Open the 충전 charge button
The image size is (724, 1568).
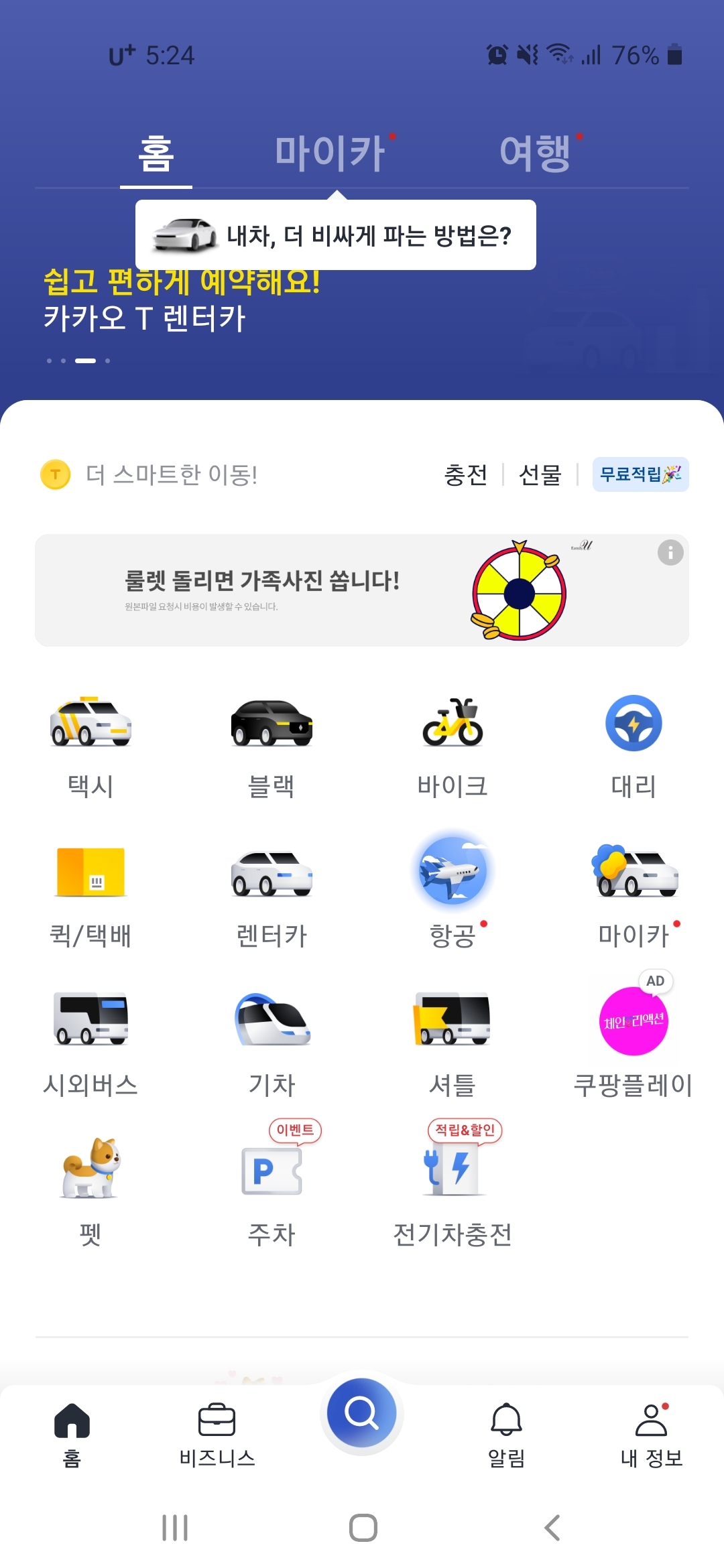[467, 476]
